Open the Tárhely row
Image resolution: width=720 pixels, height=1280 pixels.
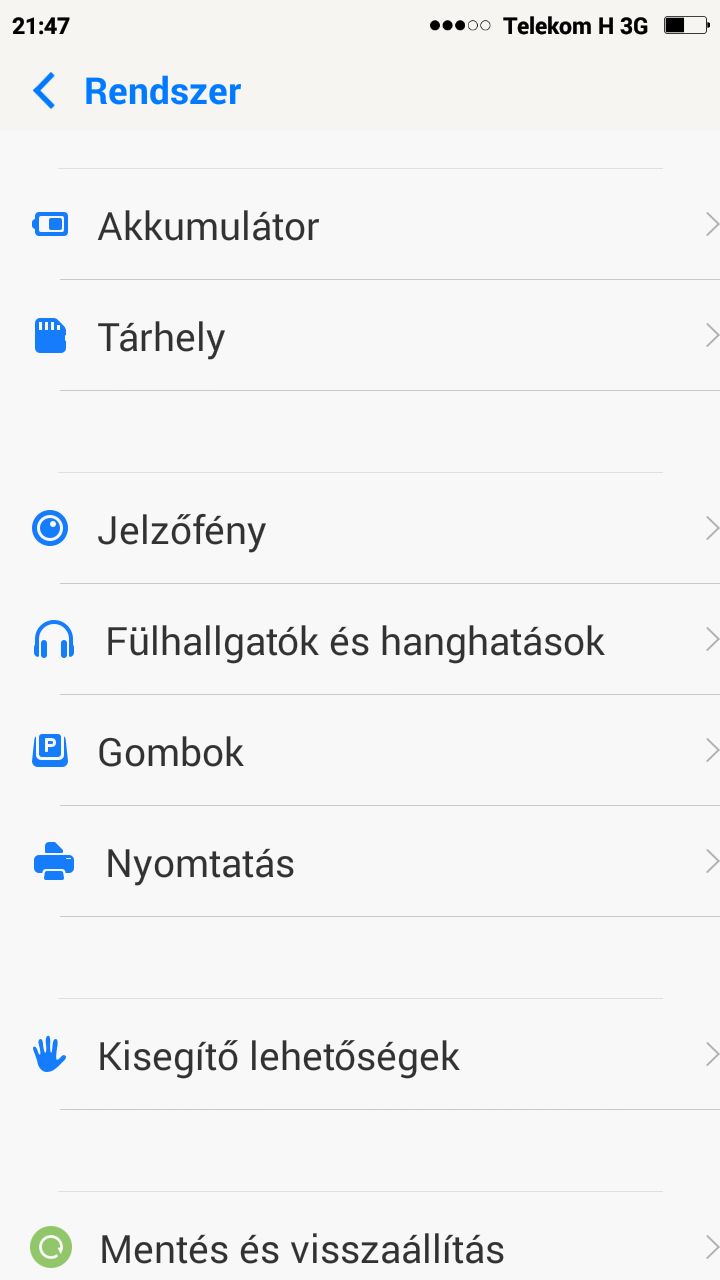pyautogui.click(x=360, y=336)
